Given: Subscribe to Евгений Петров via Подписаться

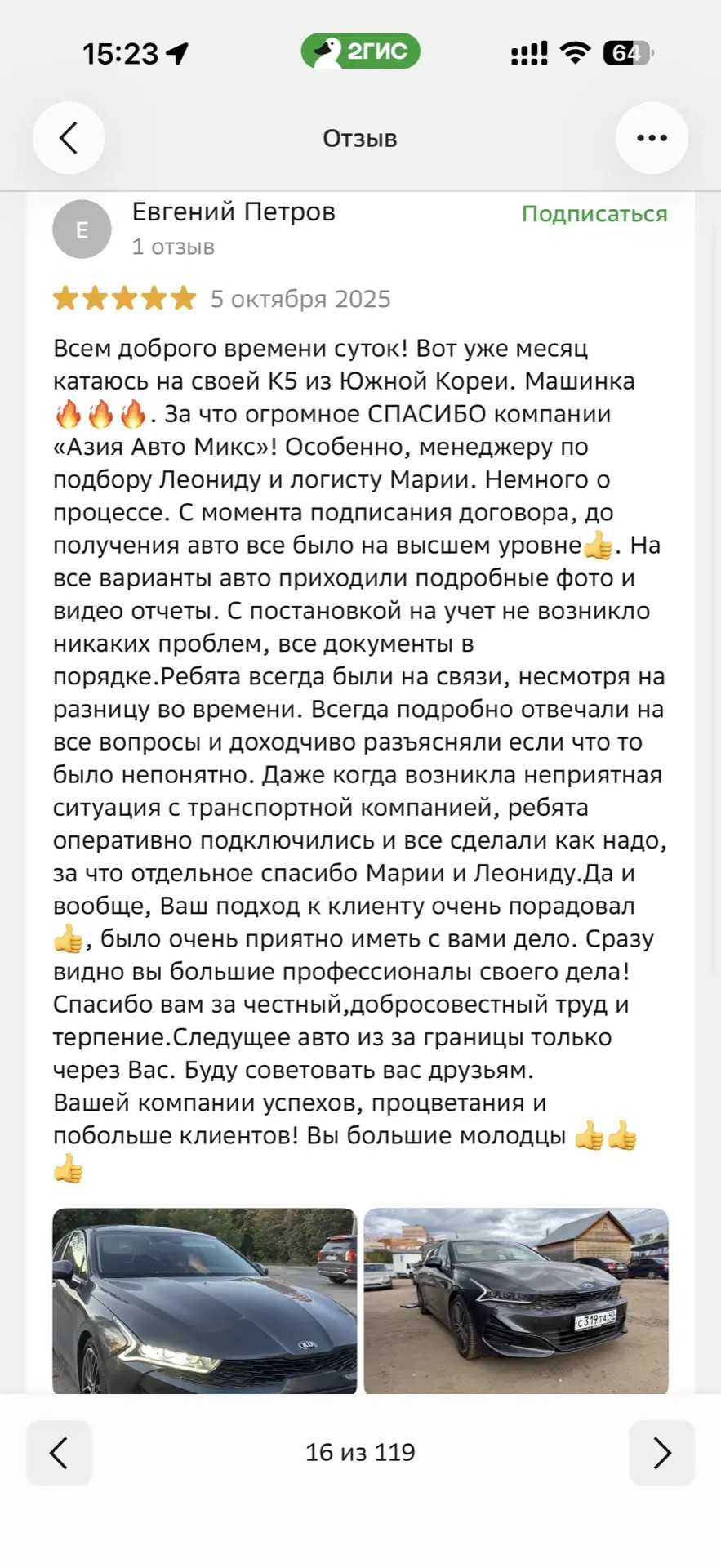Looking at the screenshot, I should pos(594,214).
